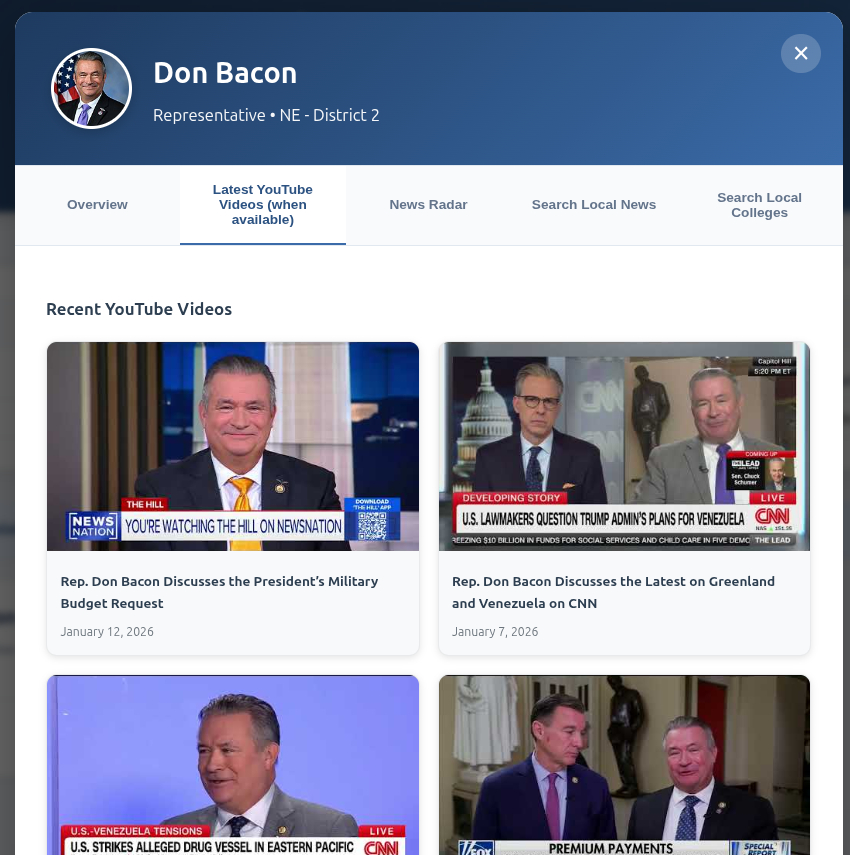Open the News Radar tab
Viewport: 850px width, 855px height.
(428, 205)
